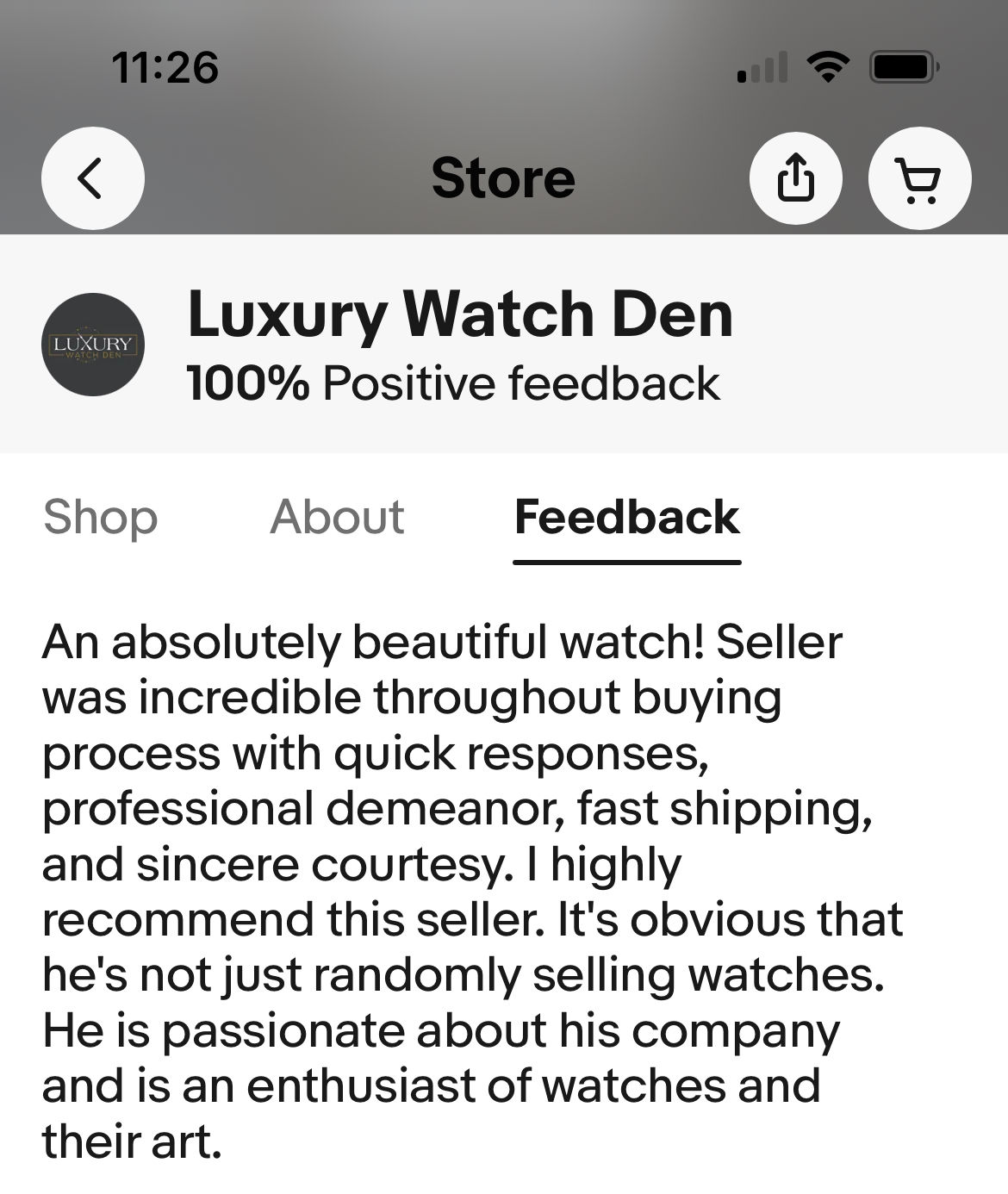Open the shopping cart
The height and width of the screenshot is (1194, 1008).
point(919,178)
